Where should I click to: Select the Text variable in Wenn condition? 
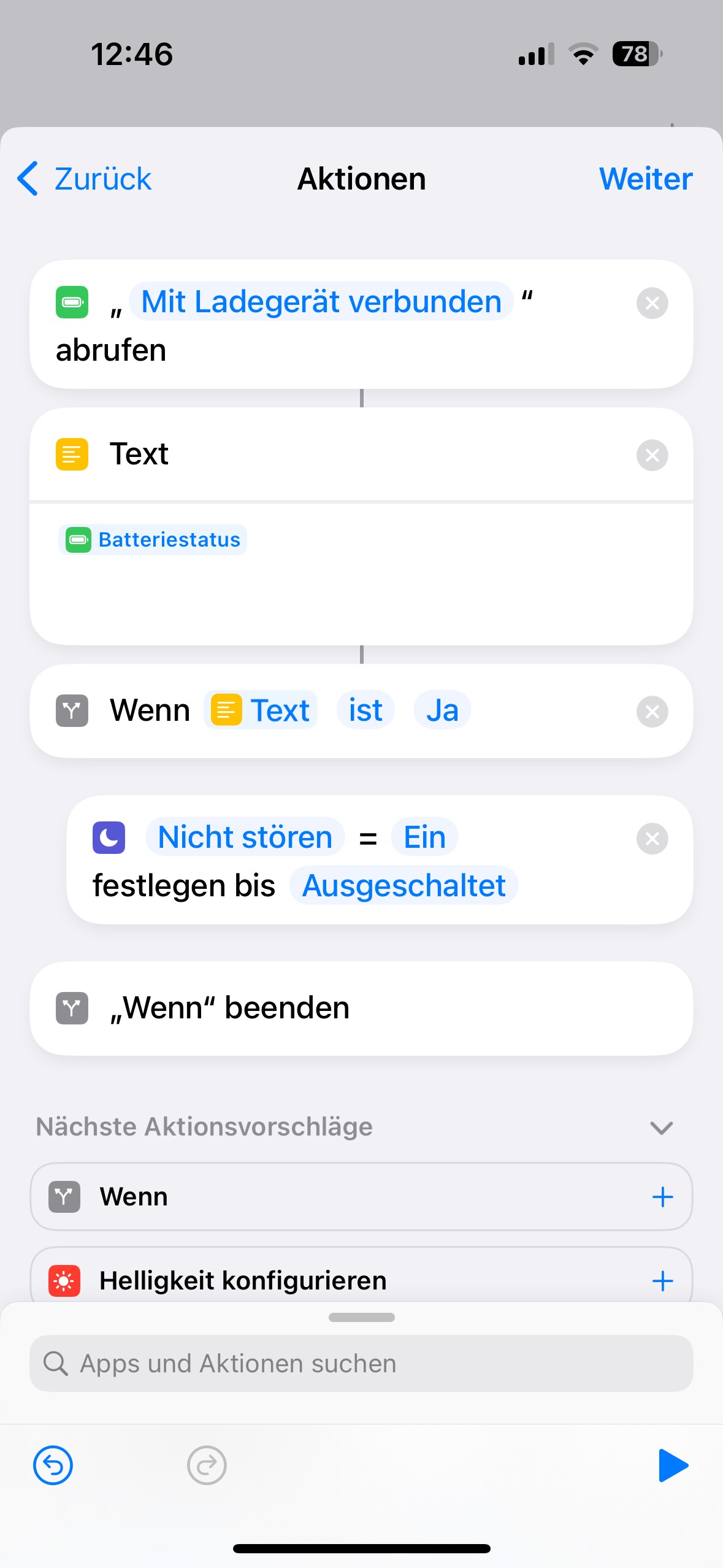(x=261, y=710)
